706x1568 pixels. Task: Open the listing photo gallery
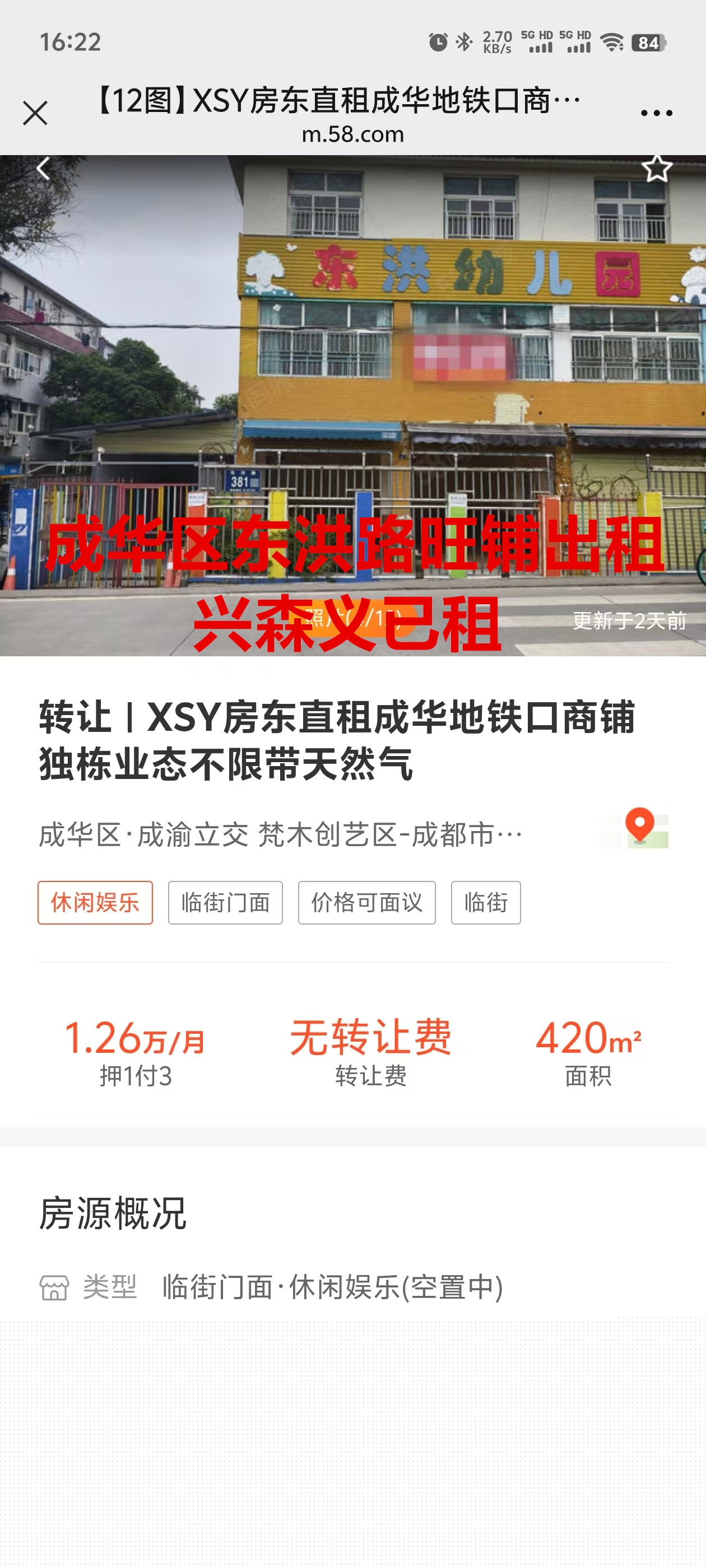click(x=352, y=402)
